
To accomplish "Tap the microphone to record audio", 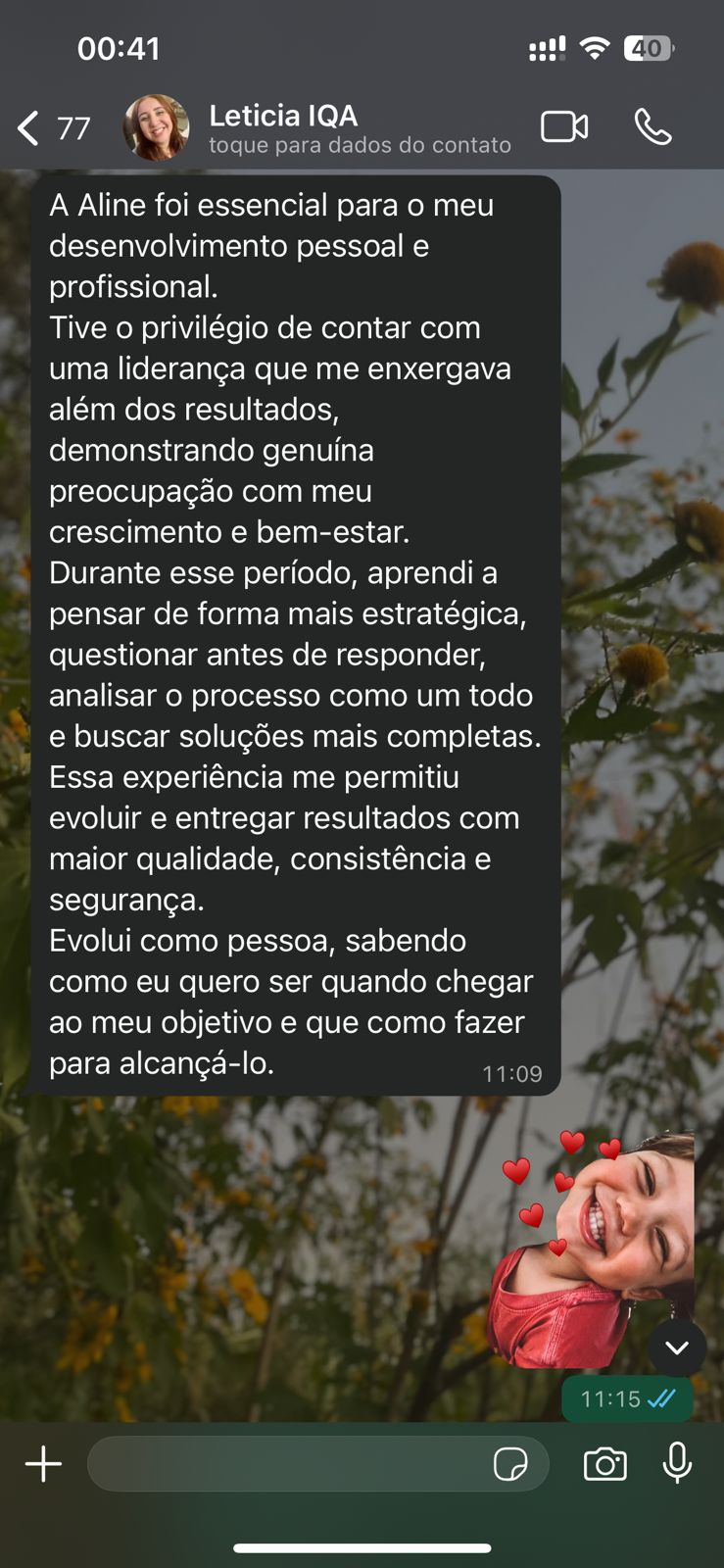I will 677,1464.
